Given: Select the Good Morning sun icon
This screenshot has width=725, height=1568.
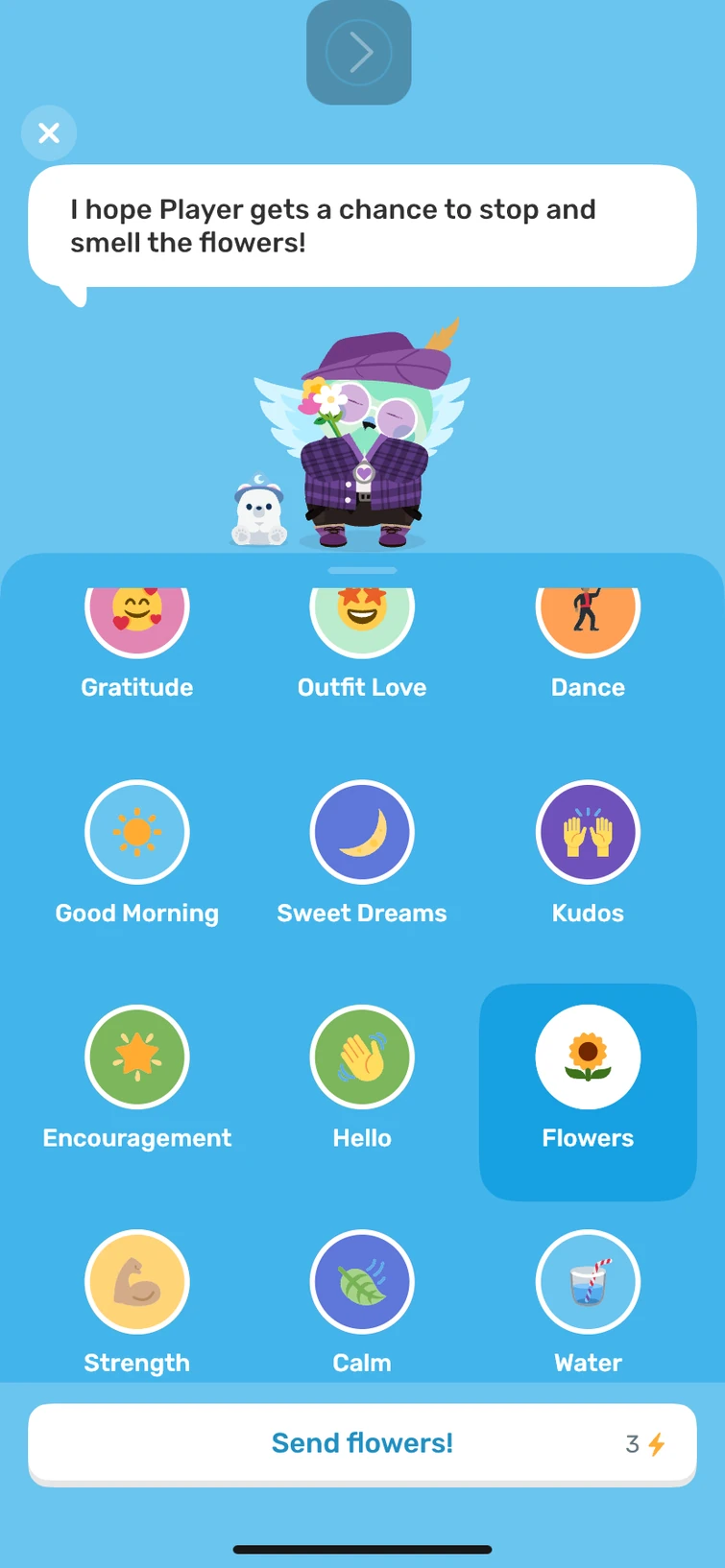Looking at the screenshot, I should tap(136, 833).
